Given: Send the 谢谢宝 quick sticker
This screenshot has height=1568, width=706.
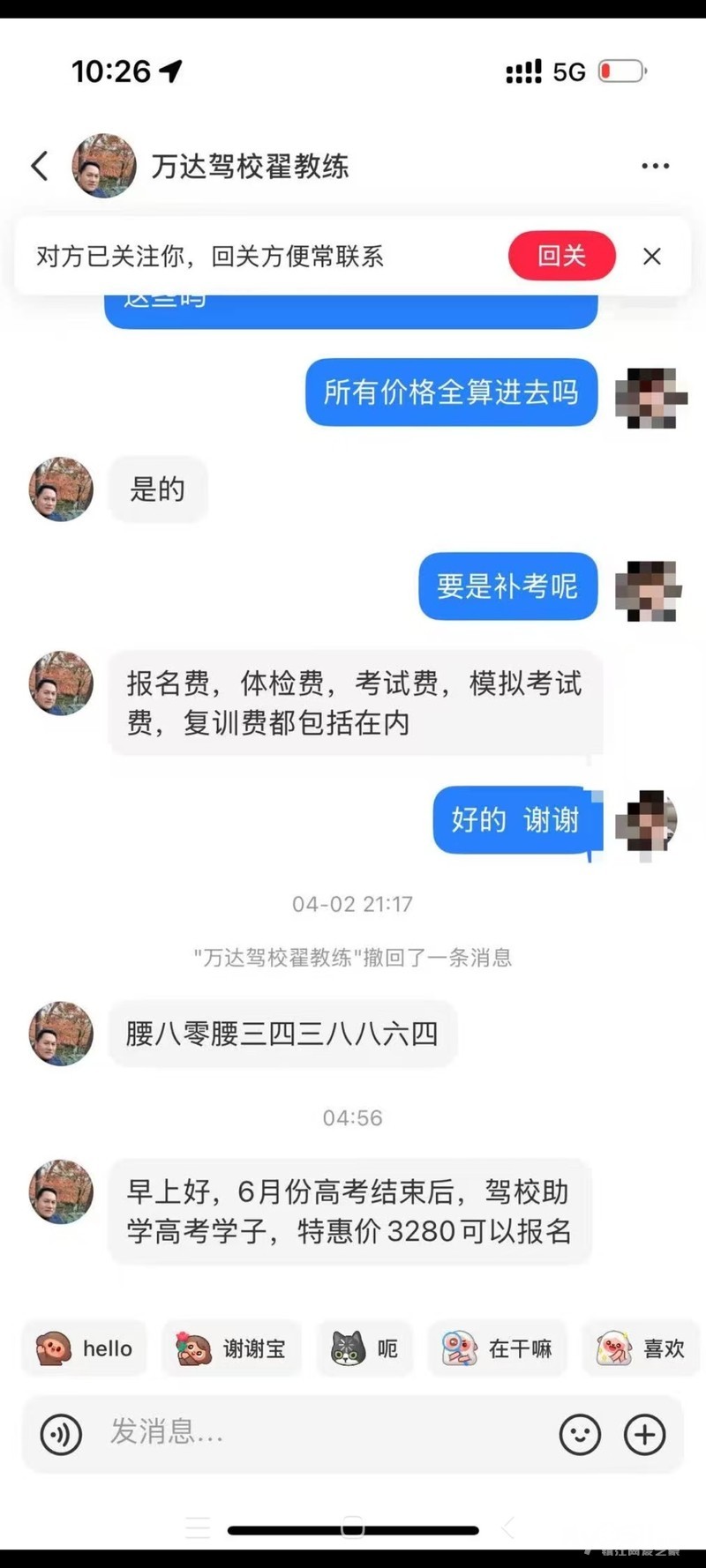Looking at the screenshot, I should pos(231,1348).
